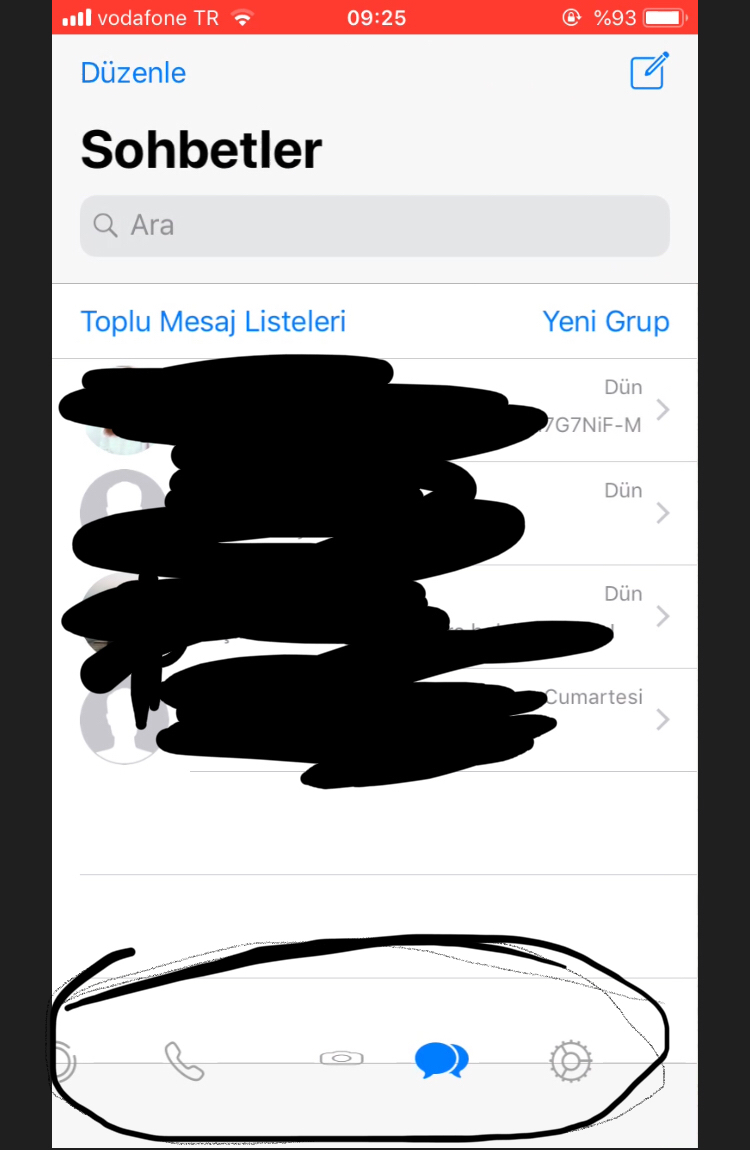Image resolution: width=750 pixels, height=1150 pixels.
Task: Compose a new chat with the pencil icon
Action: coord(648,72)
